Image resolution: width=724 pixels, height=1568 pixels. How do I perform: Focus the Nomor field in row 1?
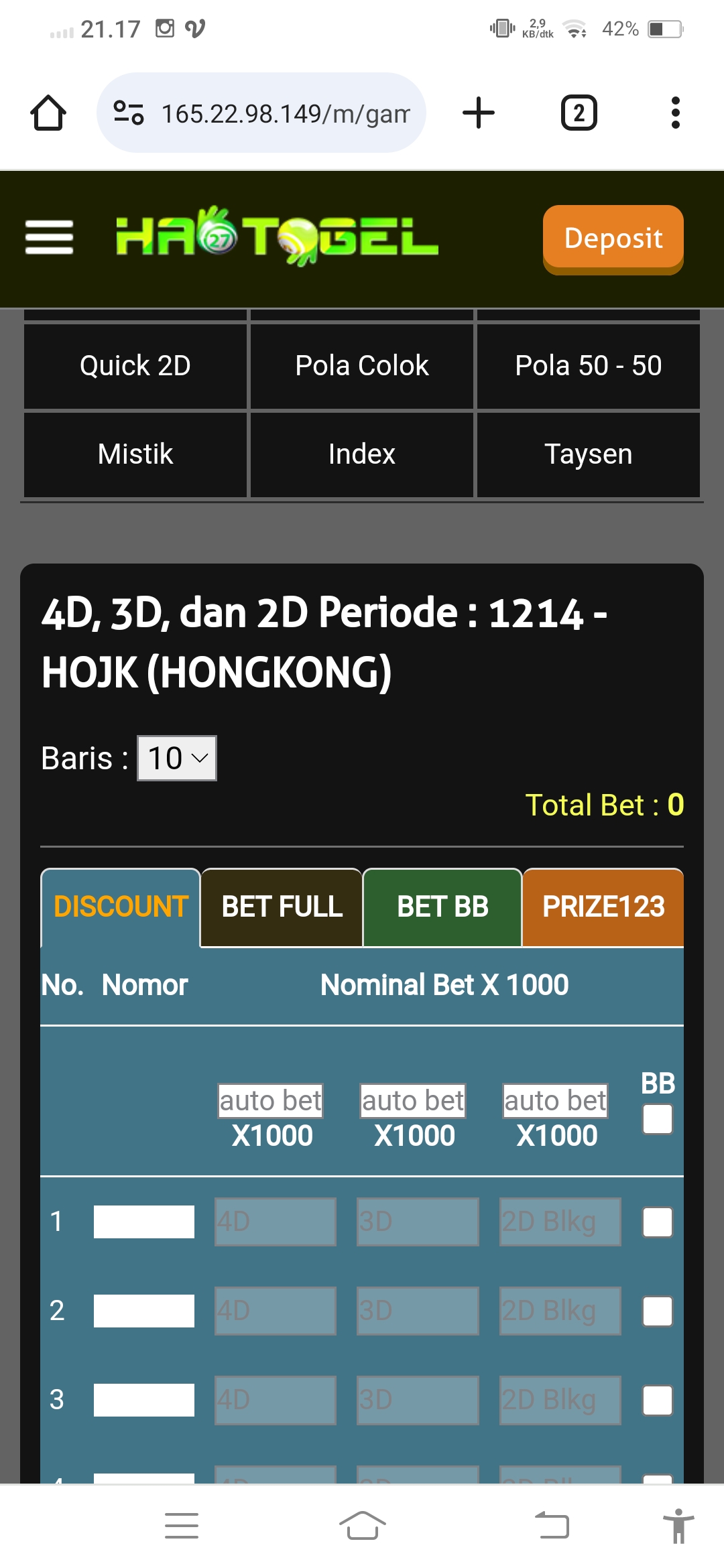144,1222
